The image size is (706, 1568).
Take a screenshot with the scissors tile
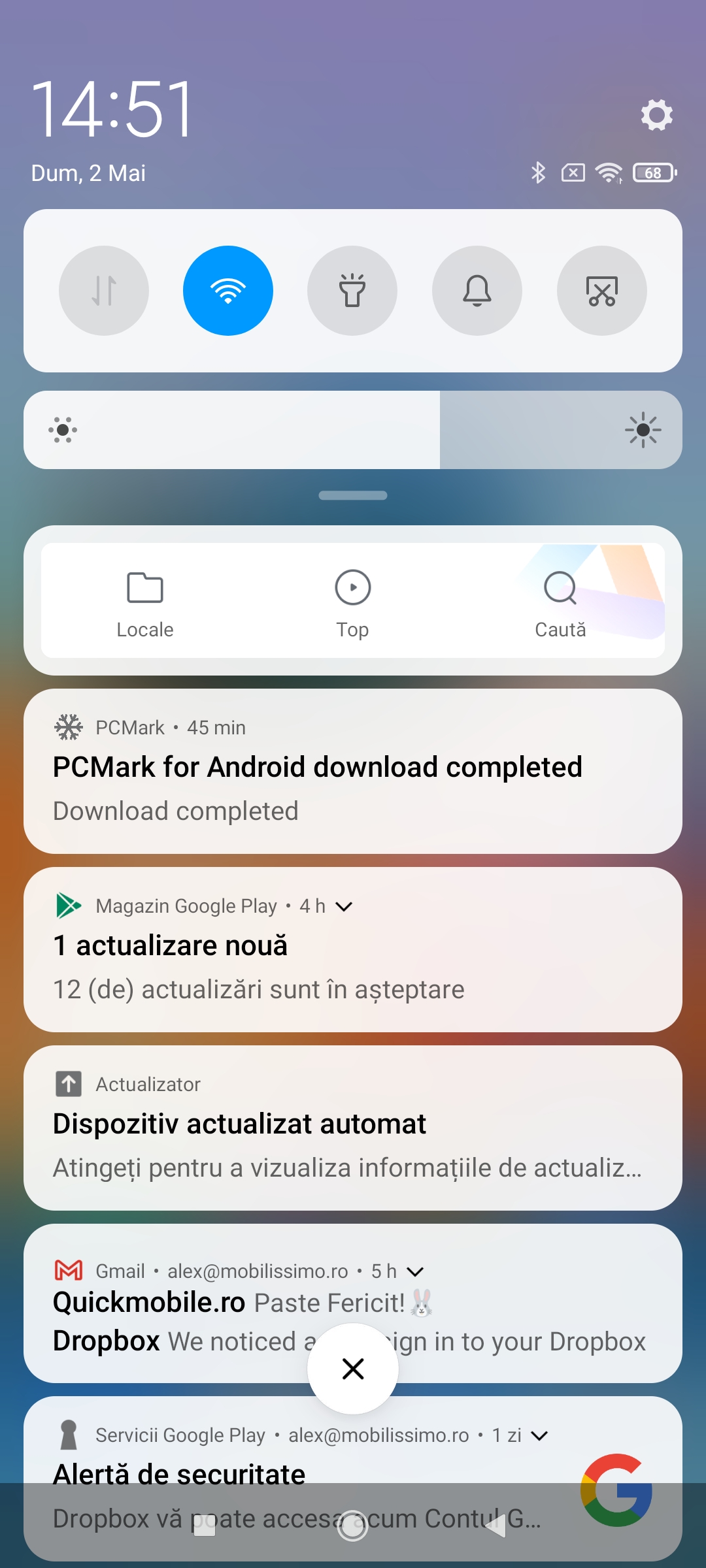tap(602, 291)
